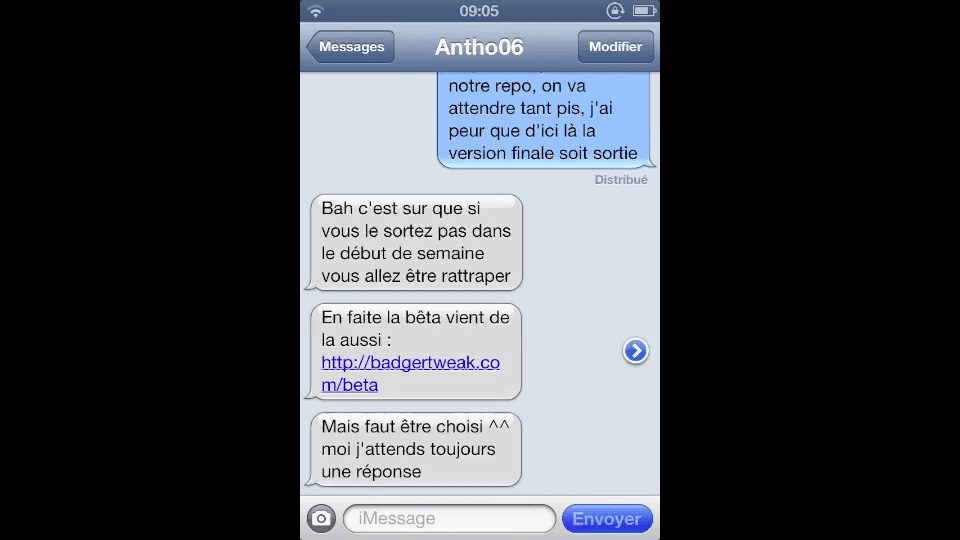Viewport: 960px width, 540px height.
Task: Go back to Messages list
Action: pyautogui.click(x=351, y=47)
